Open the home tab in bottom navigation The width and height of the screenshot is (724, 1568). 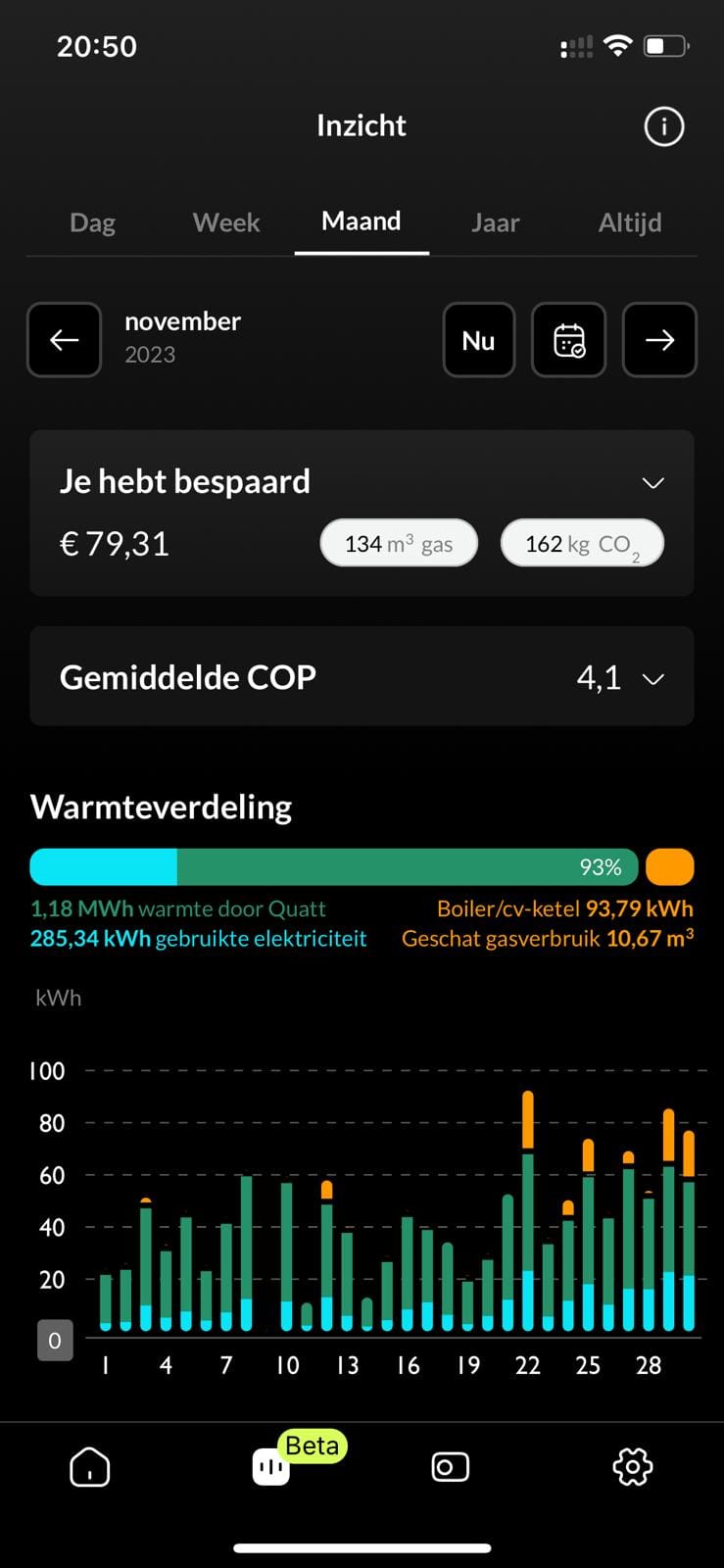coord(90,1467)
